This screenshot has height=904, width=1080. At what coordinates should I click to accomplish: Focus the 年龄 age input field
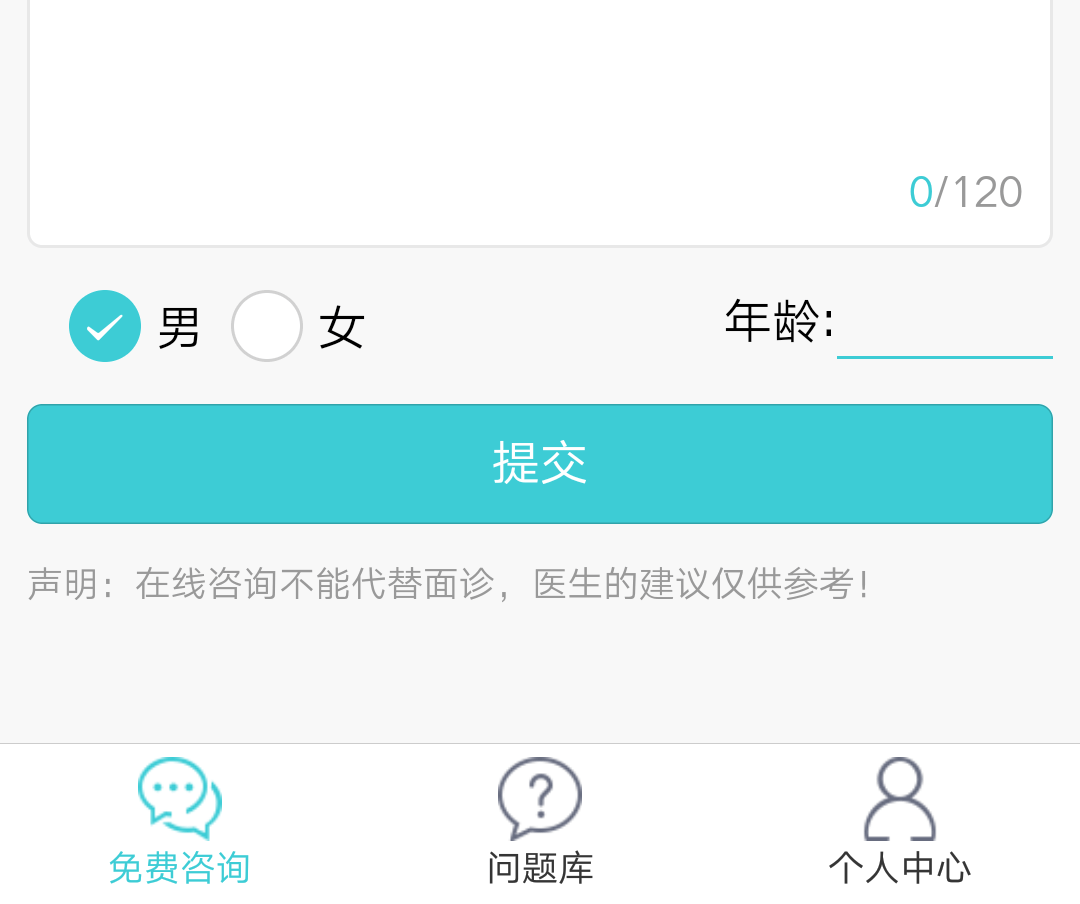coord(944,326)
